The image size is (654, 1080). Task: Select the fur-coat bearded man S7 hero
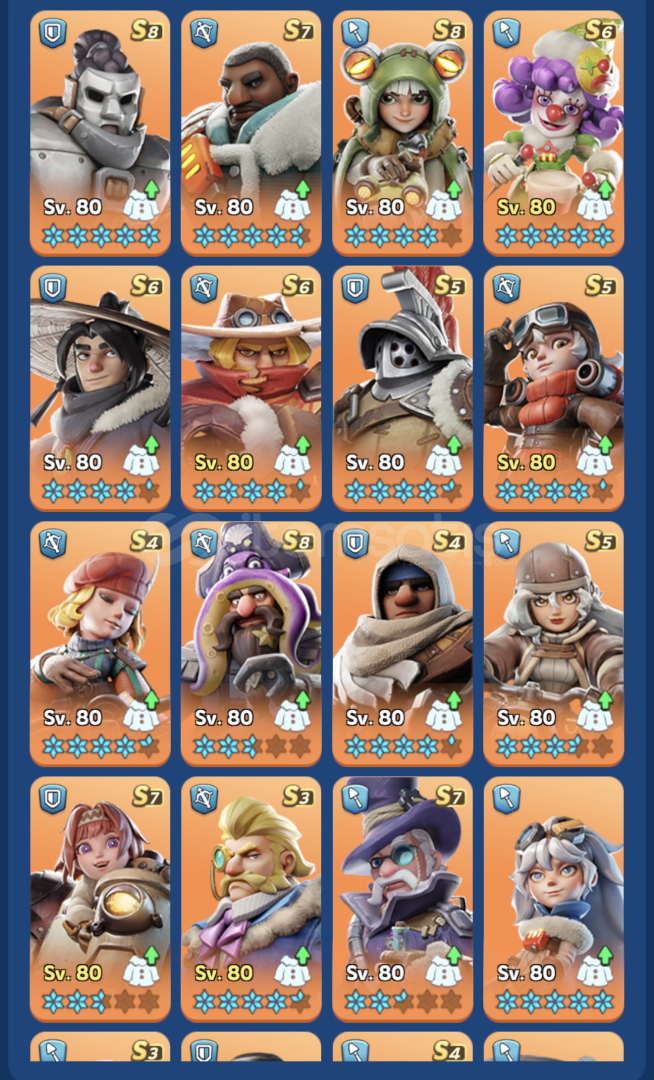(251, 133)
